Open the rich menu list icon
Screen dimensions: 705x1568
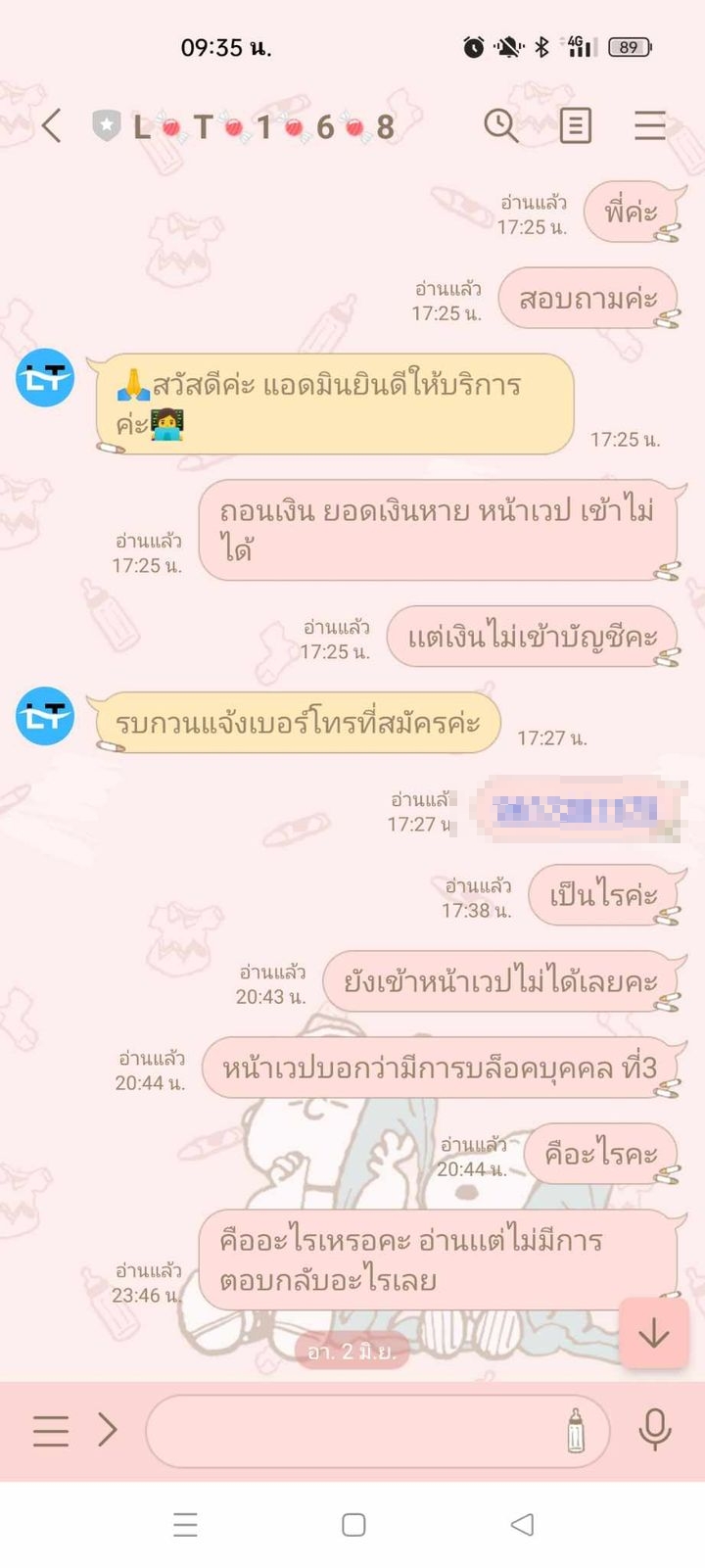click(51, 1431)
